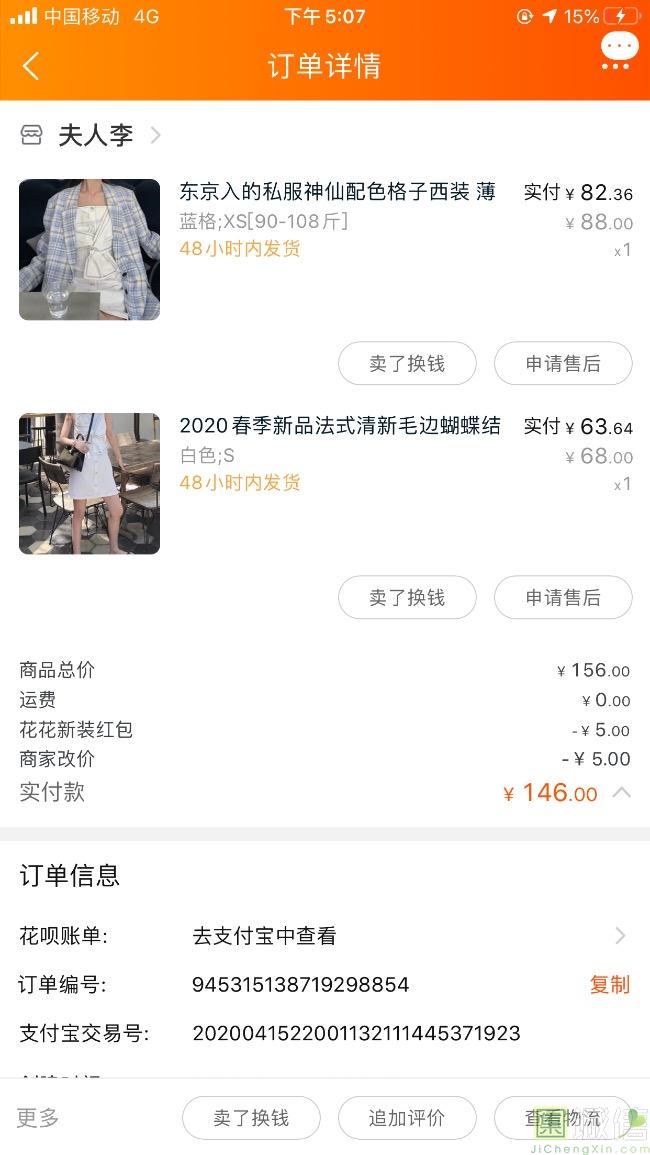650x1155 pixels.
Task: Tap 卖了换钱 in the bottom bar
Action: pyautogui.click(x=251, y=1118)
